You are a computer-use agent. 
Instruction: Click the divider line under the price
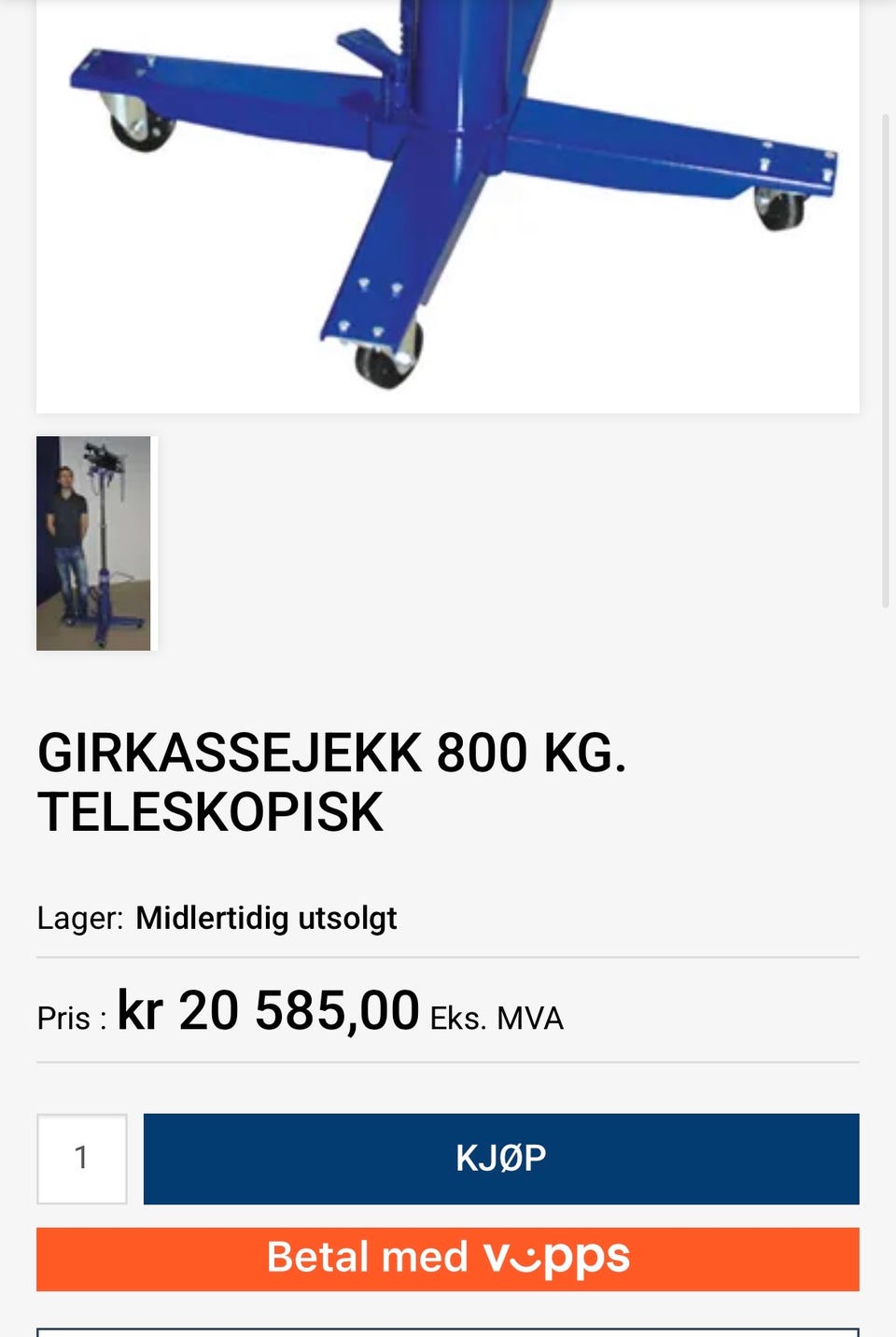[448, 1061]
